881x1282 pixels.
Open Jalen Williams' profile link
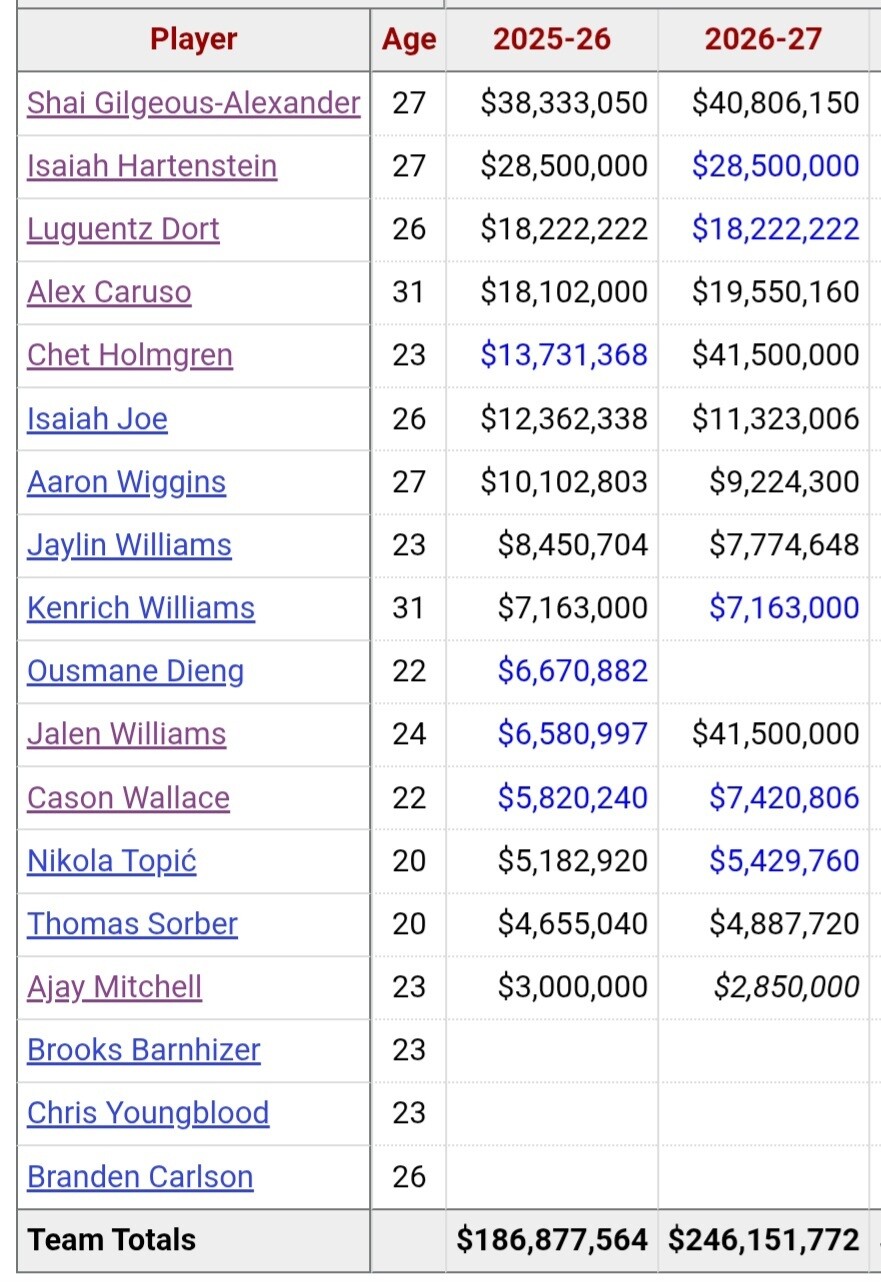pyautogui.click(x=126, y=734)
